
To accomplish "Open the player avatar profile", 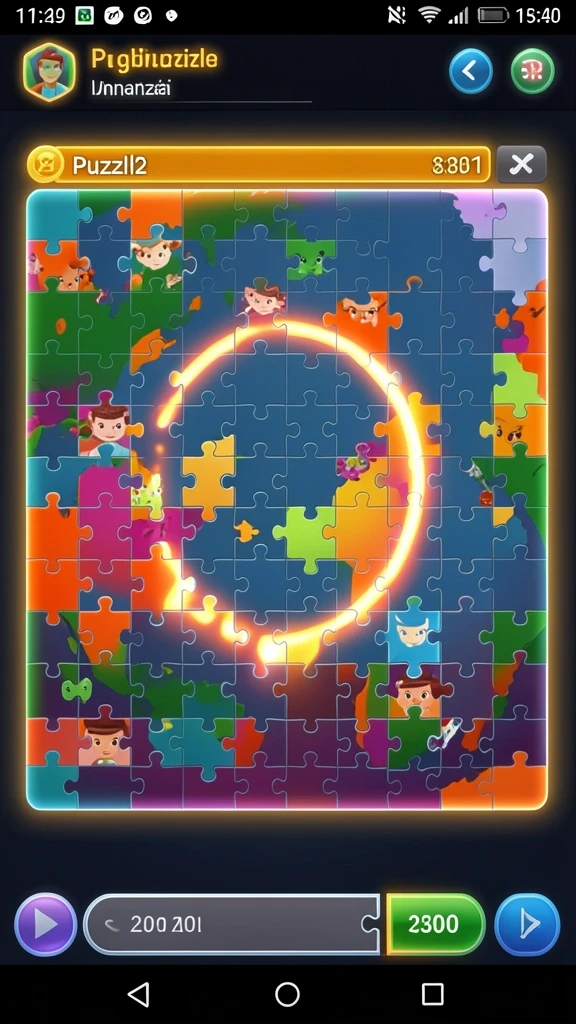I will pyautogui.click(x=49, y=71).
